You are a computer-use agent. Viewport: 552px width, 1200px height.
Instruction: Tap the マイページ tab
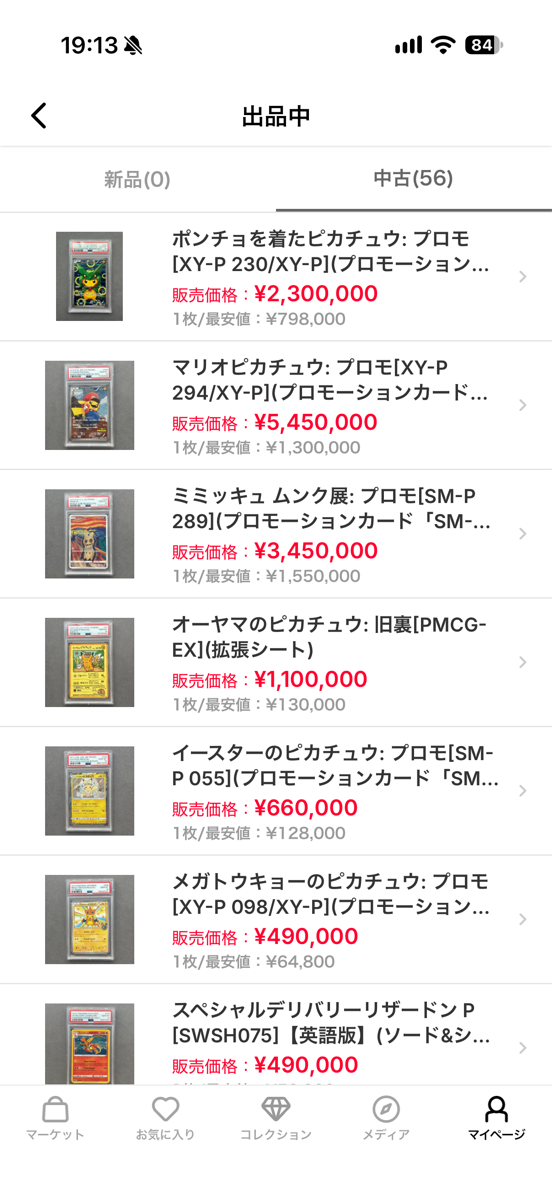(x=496, y=1118)
